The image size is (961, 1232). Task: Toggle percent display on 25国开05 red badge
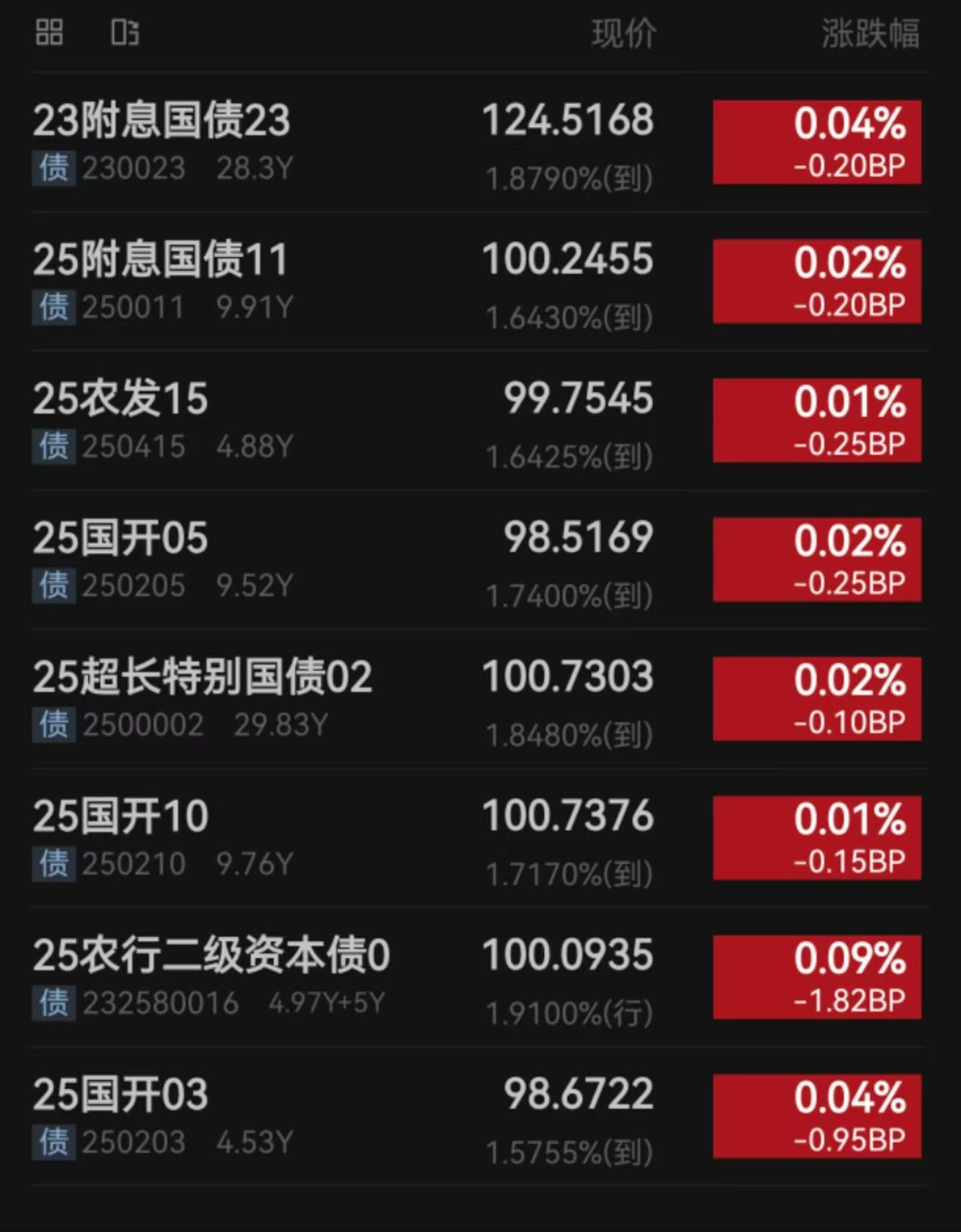coord(817,559)
